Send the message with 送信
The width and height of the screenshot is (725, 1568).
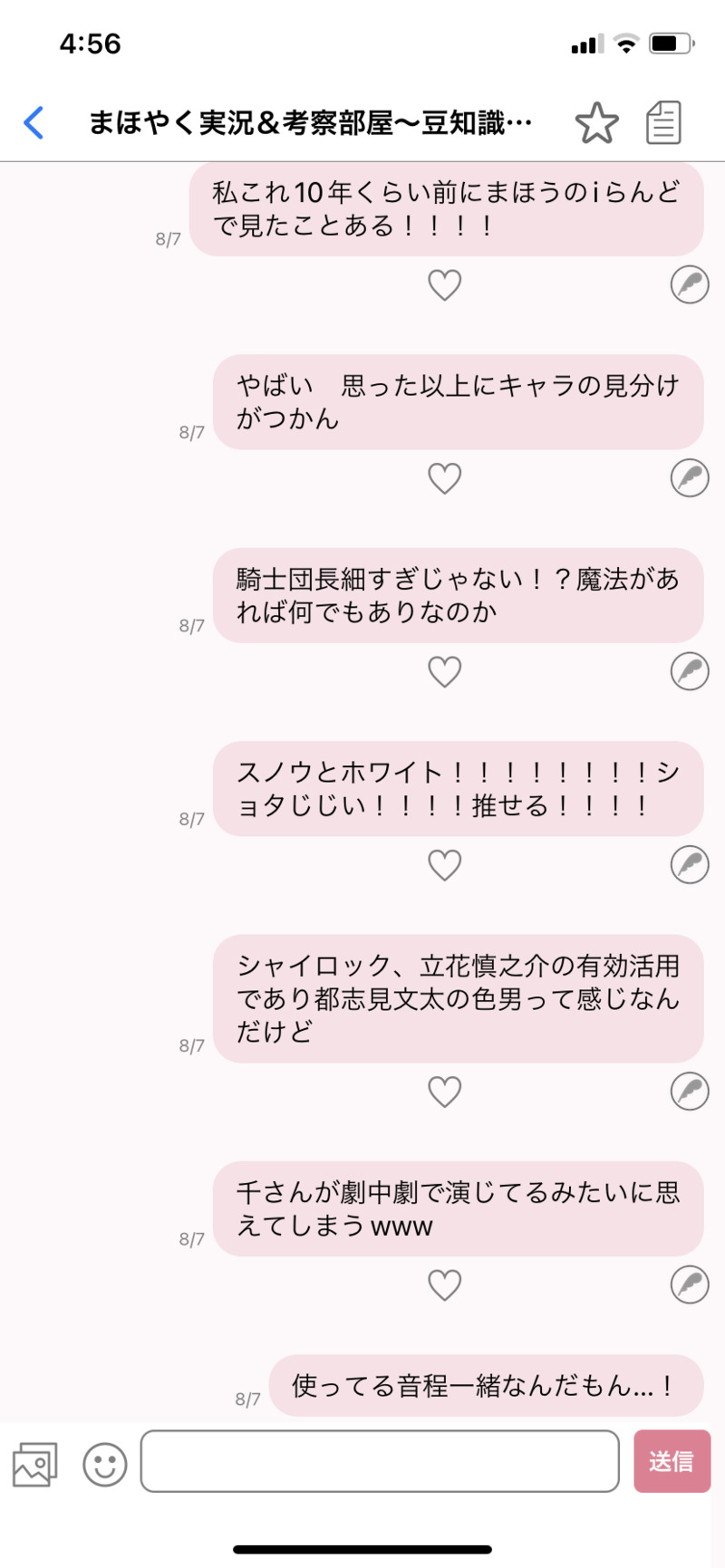672,1461
